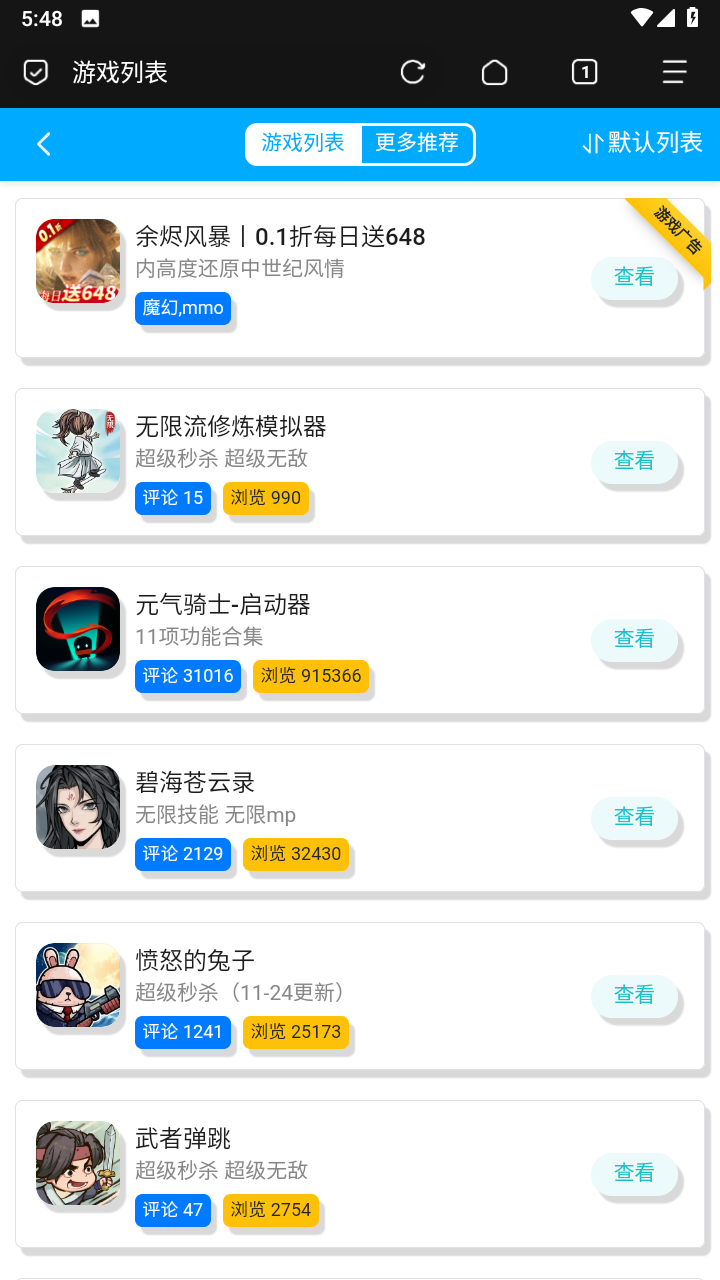The image size is (720, 1280).
Task: Tap 查看 for 愤怒的兔子
Action: 634,995
